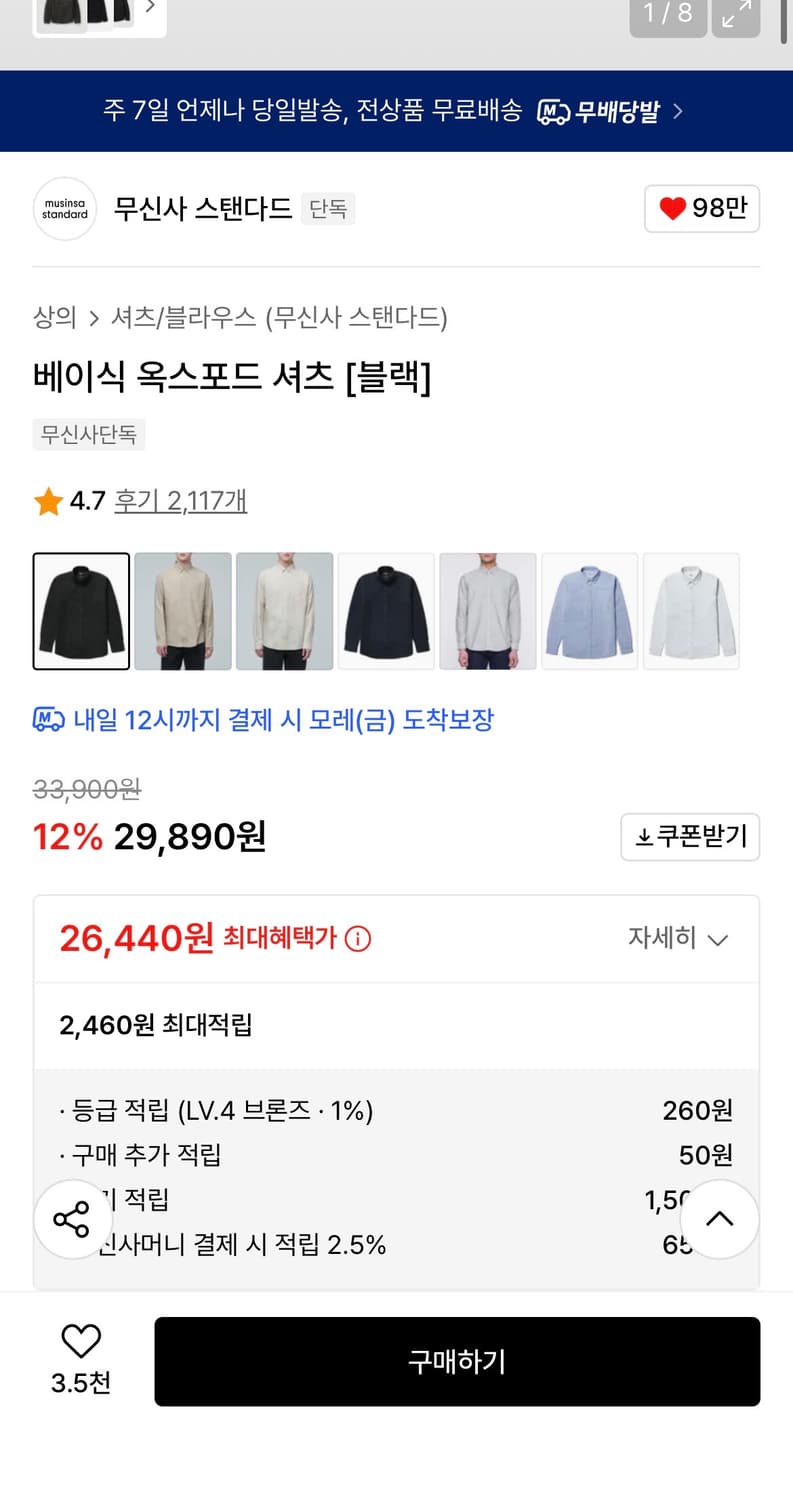Image resolution: width=793 pixels, height=1500 pixels.
Task: Tap the right arrow on top product thumbnails
Action: click(x=150, y=7)
